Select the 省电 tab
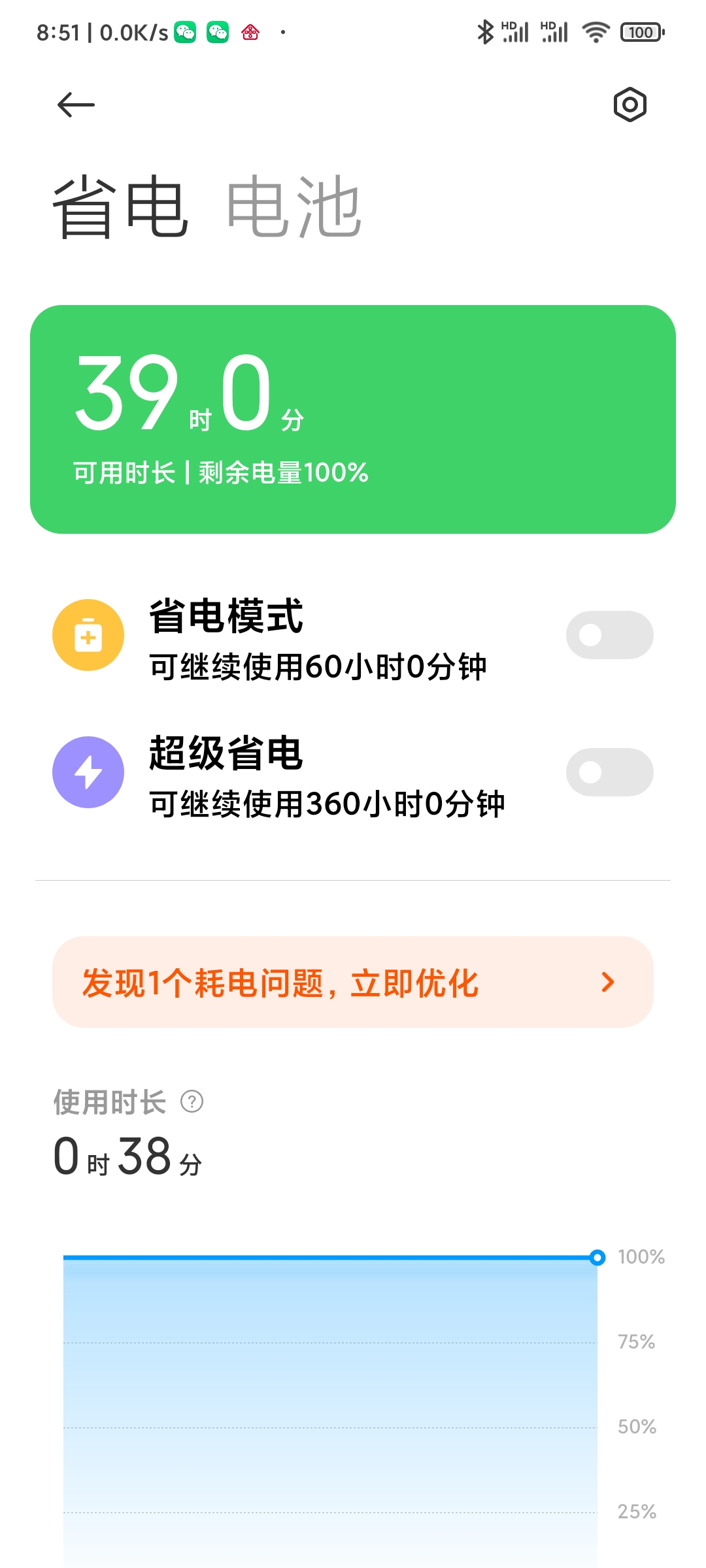This screenshot has height=1568, width=706. click(121, 207)
